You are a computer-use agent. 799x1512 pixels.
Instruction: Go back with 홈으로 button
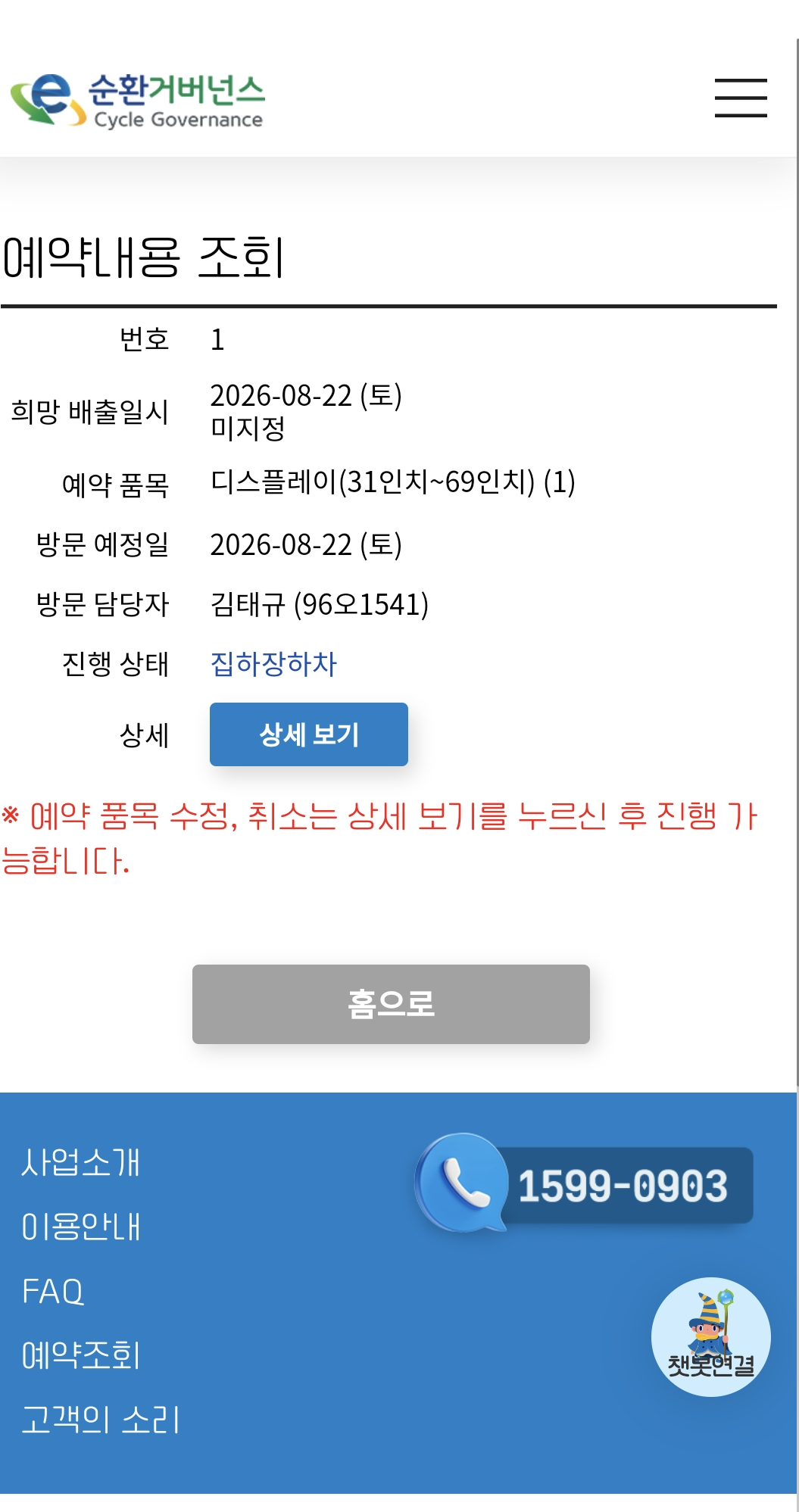coord(391,1004)
